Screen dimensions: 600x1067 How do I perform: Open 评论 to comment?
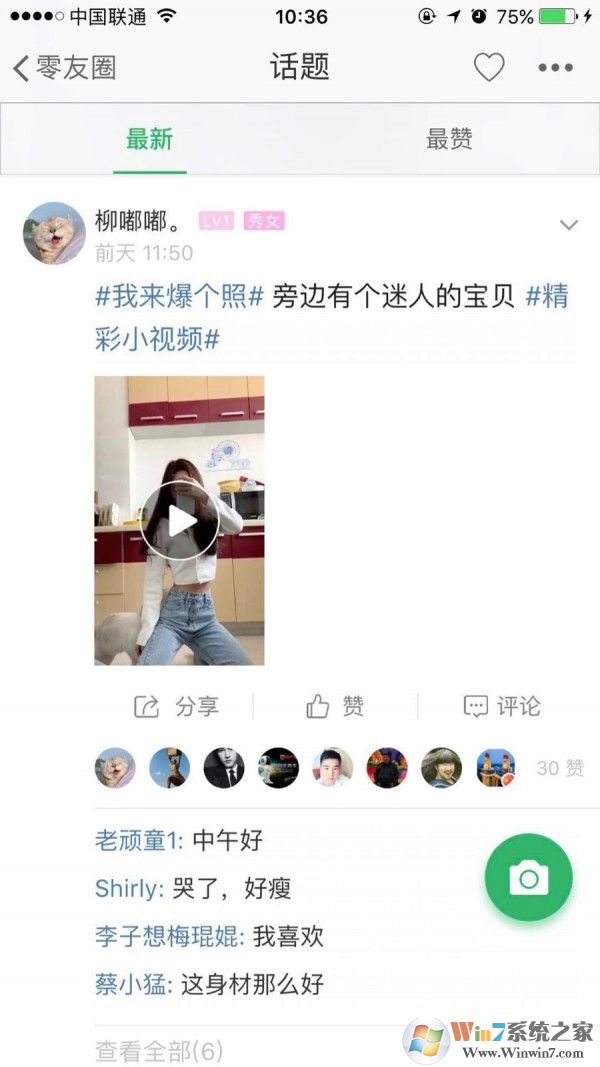[x=502, y=707]
